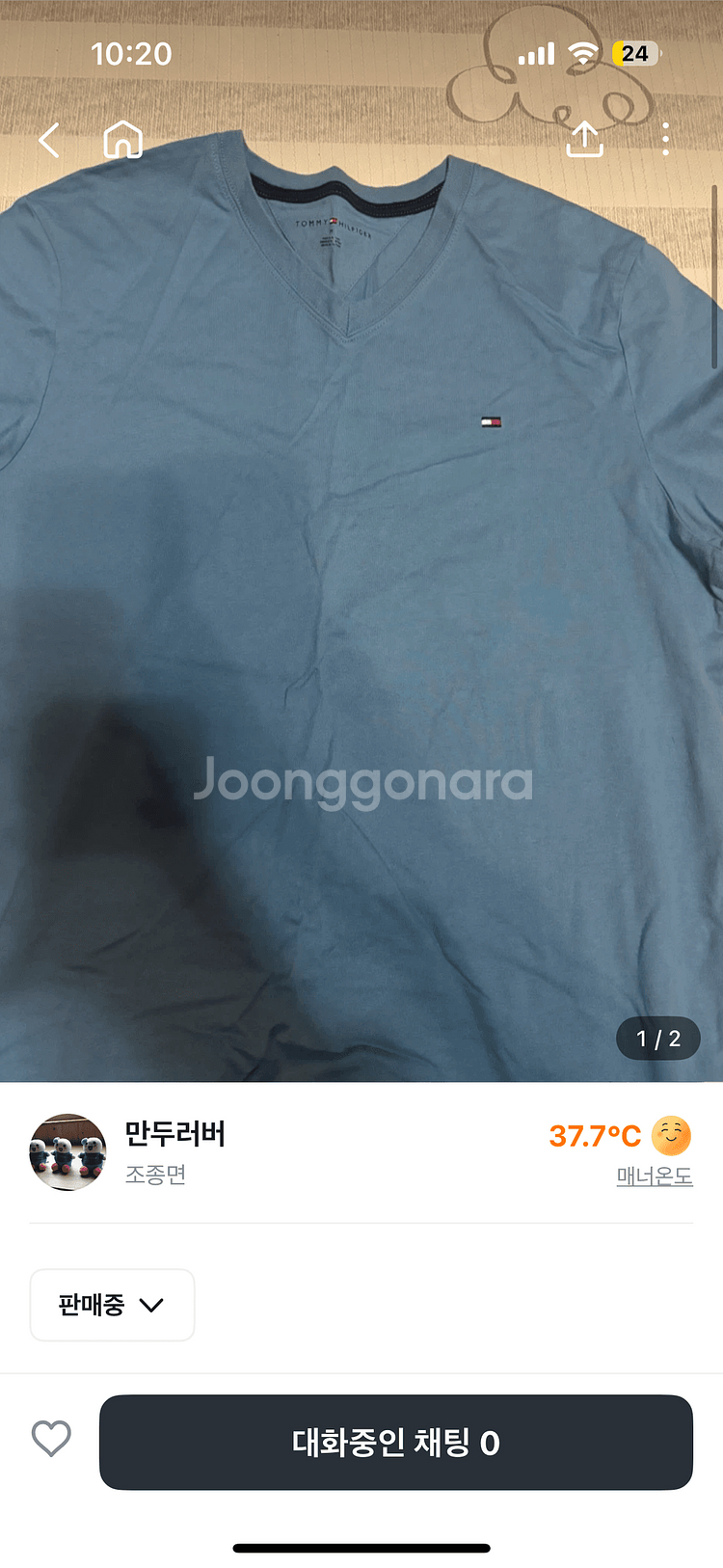The height and width of the screenshot is (1568, 723).
Task: Tap the cellular signal strength bars
Action: (x=536, y=54)
